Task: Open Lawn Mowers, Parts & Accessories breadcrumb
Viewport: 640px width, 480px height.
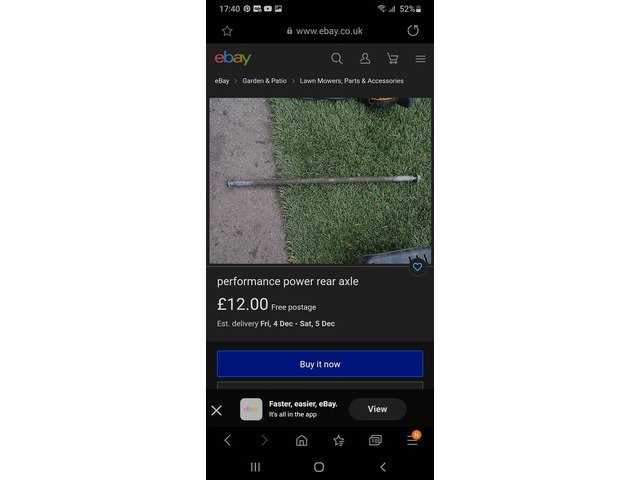Action: [351, 81]
